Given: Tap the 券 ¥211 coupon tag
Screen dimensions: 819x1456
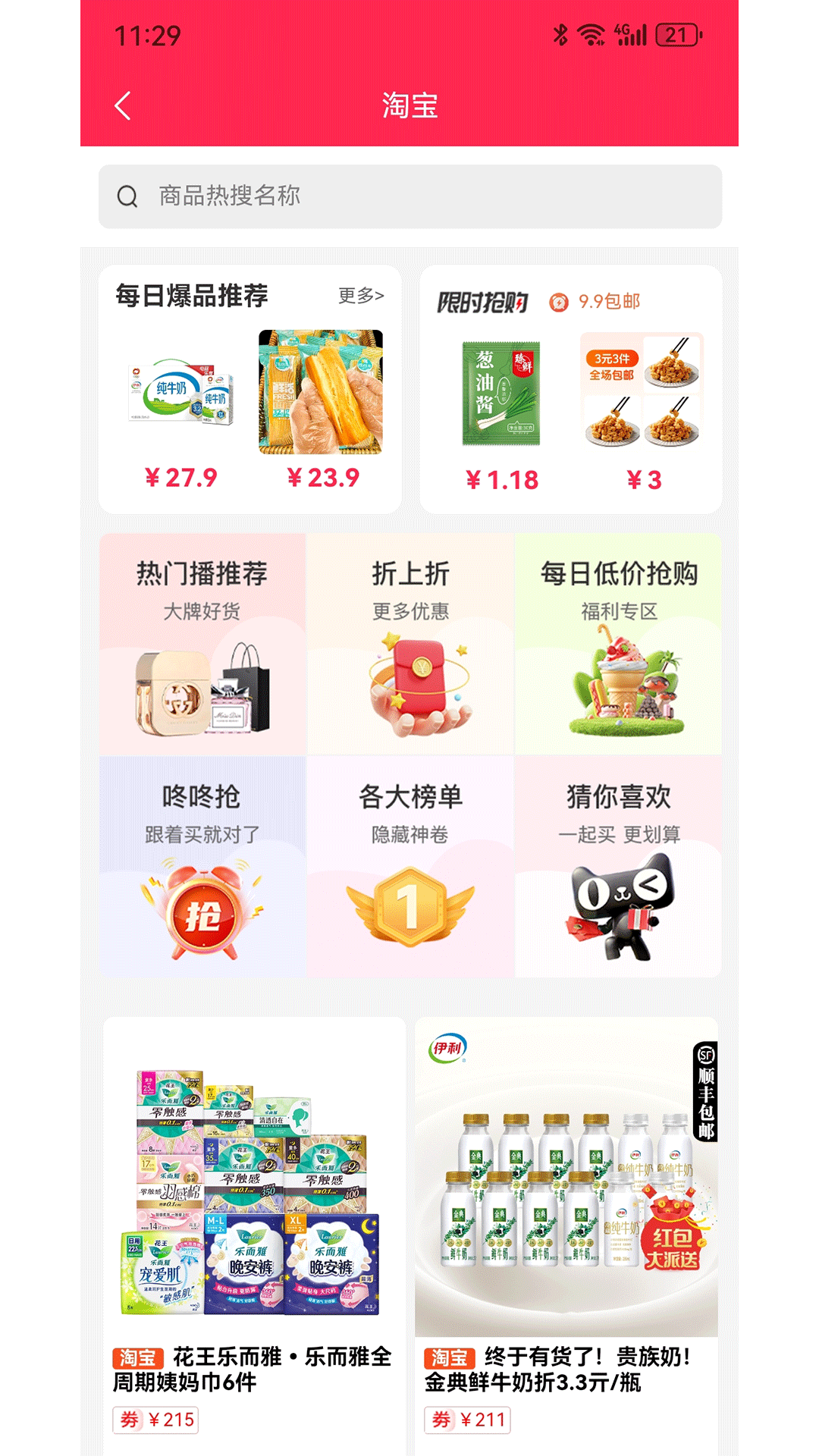Looking at the screenshot, I should (466, 1420).
